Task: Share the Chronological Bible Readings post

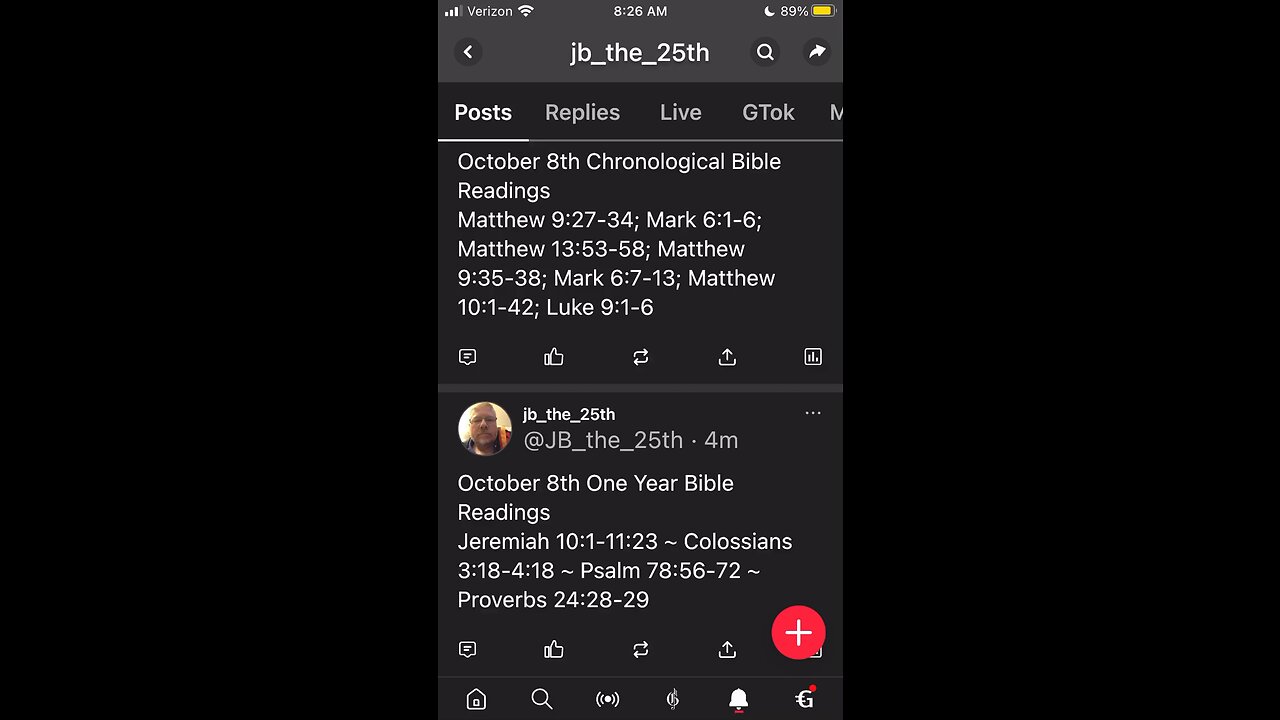Action: (727, 357)
